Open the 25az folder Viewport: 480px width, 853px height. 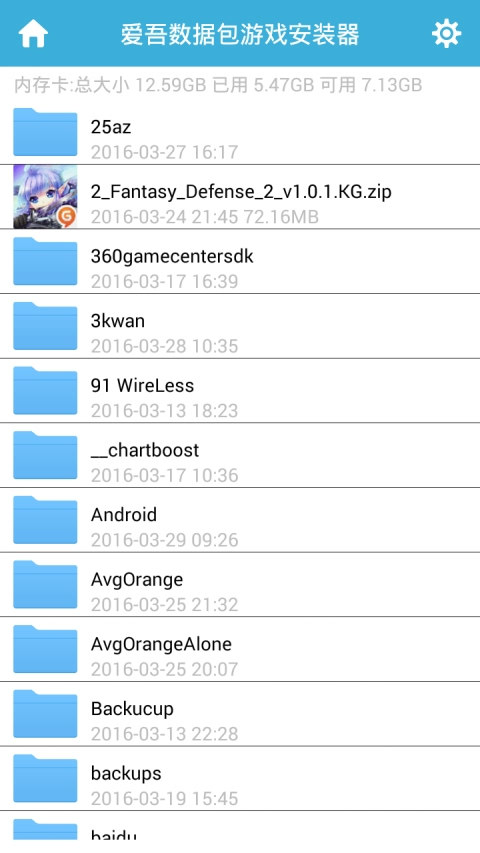click(x=240, y=133)
